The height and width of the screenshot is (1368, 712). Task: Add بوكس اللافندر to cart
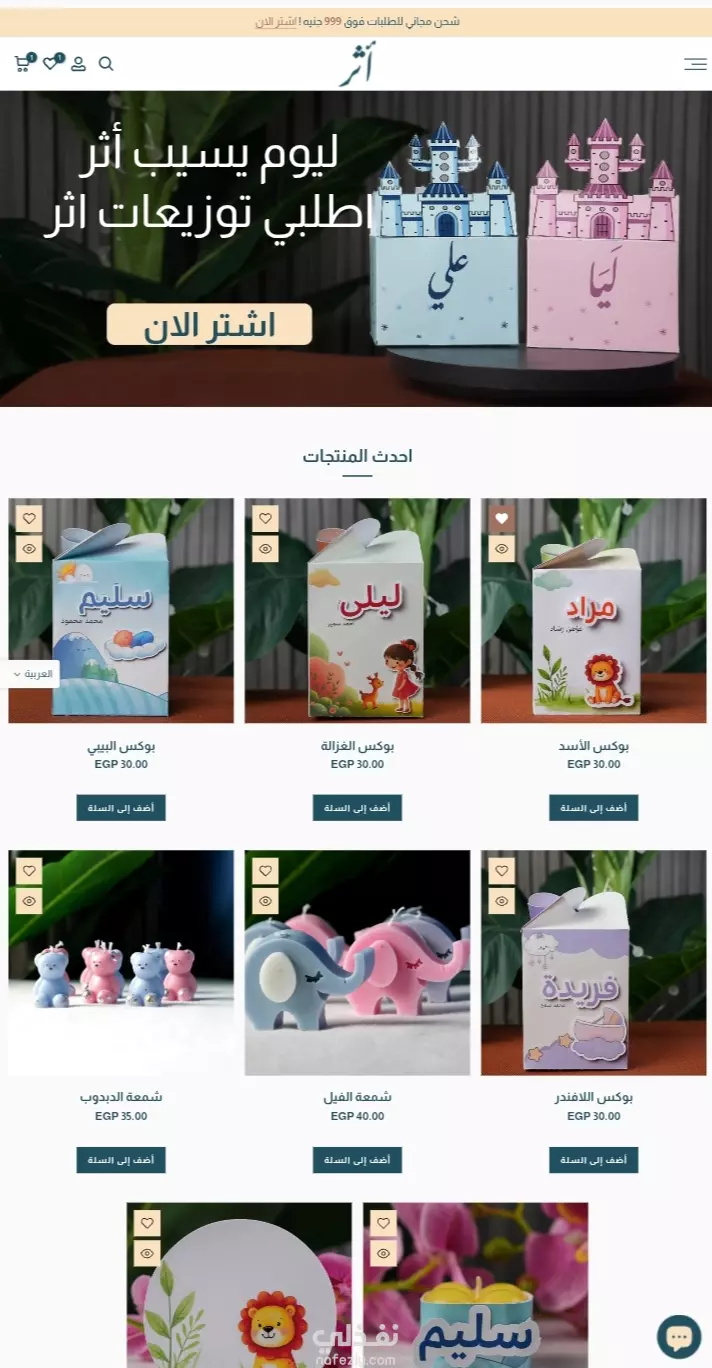(x=593, y=1160)
